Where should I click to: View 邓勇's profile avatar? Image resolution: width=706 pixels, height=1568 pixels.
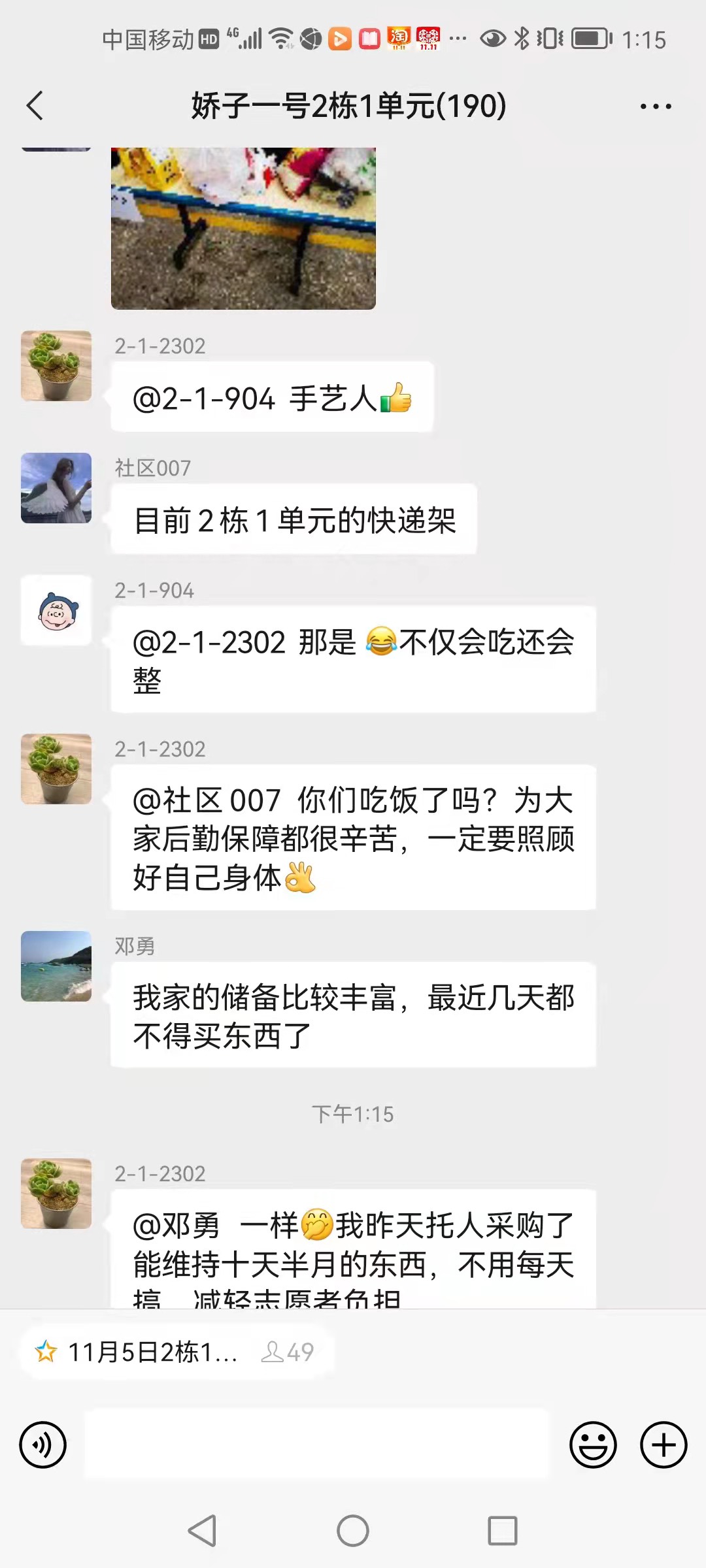coord(56,966)
